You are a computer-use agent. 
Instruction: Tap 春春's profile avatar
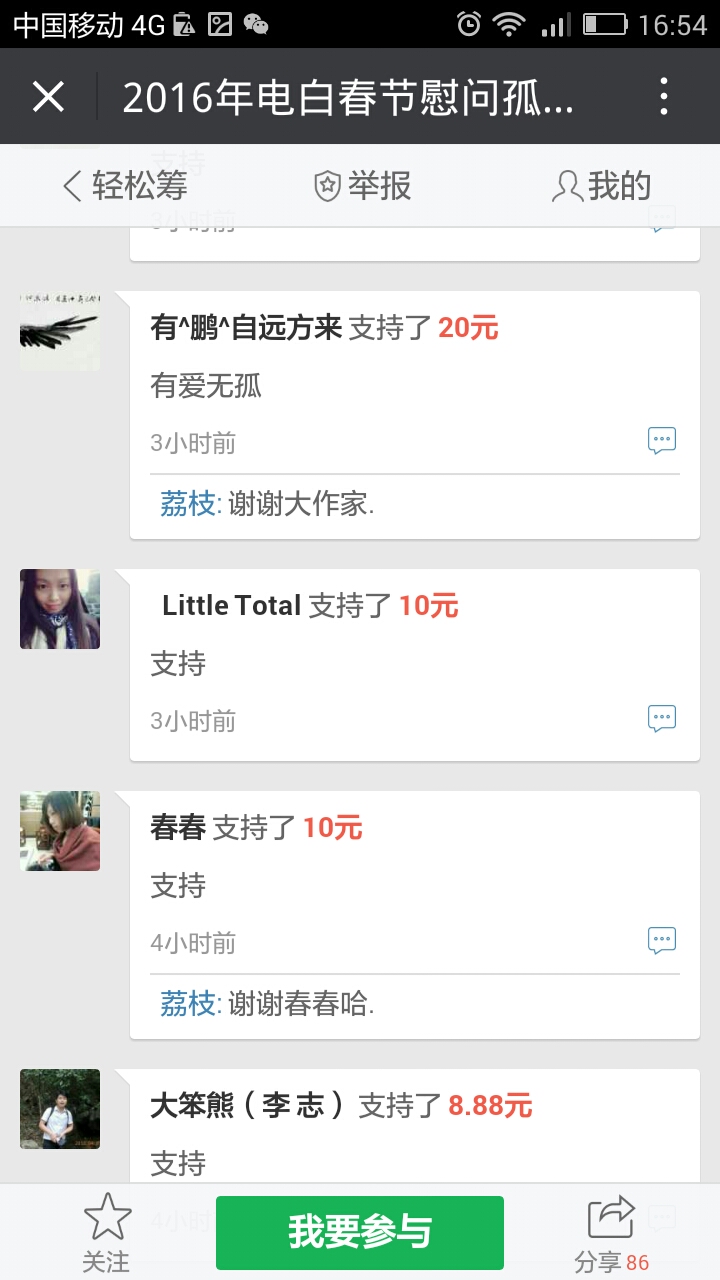click(x=60, y=831)
